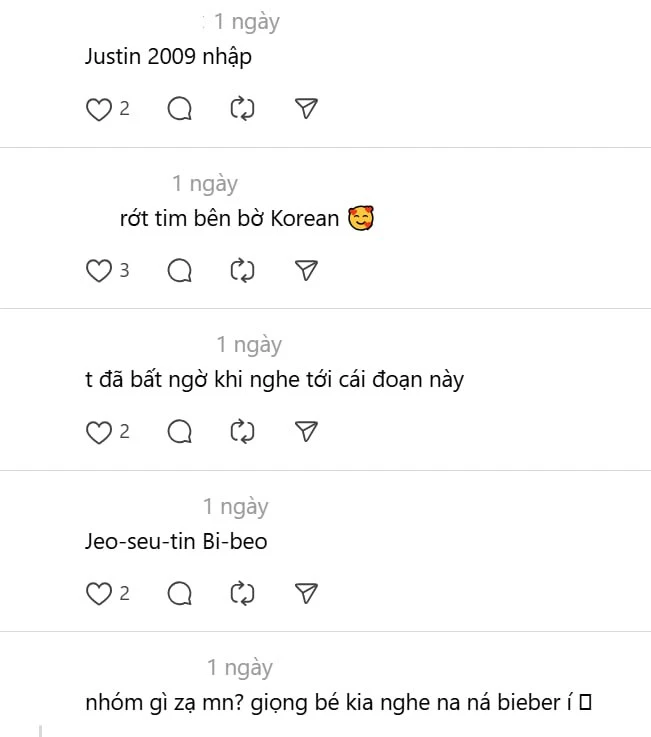Share the "t đã bất ngờ" comment

tap(307, 432)
